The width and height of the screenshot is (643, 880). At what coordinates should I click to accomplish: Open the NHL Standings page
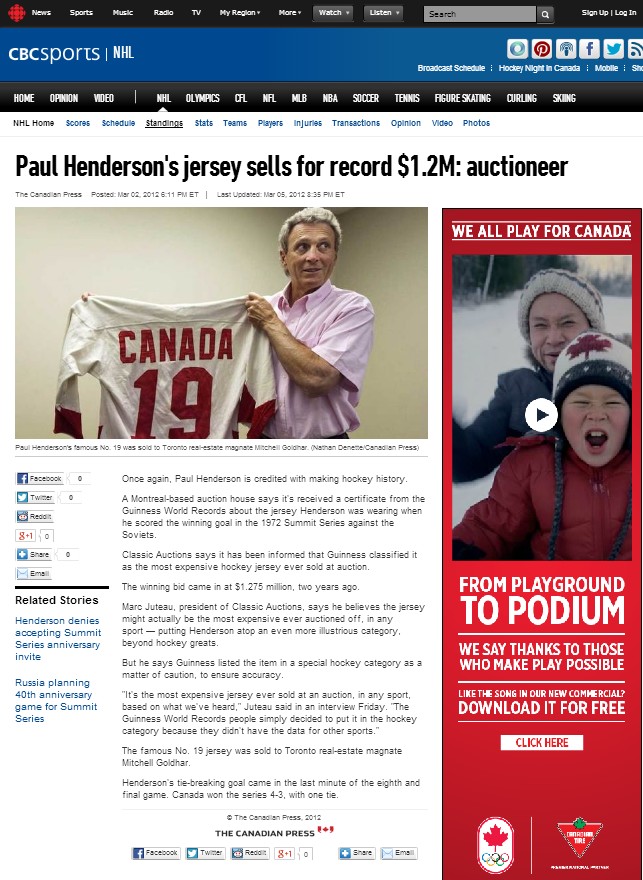163,123
